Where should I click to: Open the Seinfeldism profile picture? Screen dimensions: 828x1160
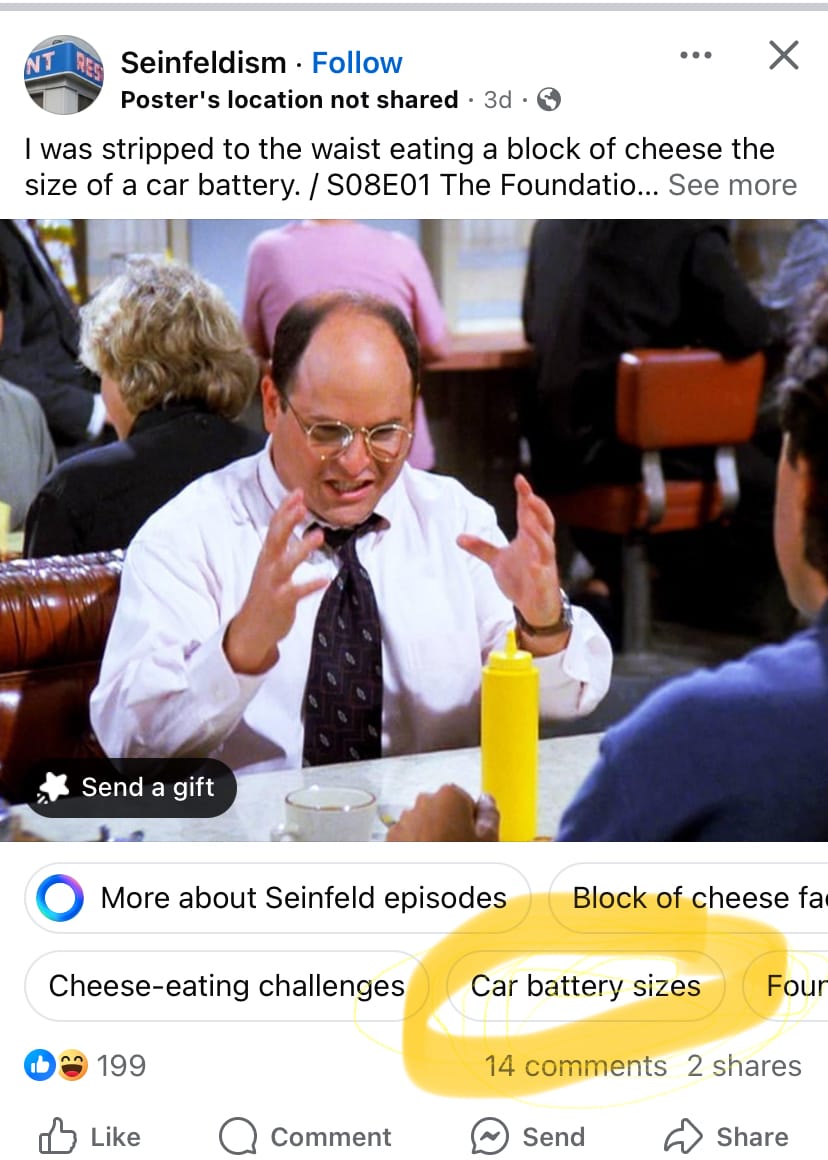63,76
